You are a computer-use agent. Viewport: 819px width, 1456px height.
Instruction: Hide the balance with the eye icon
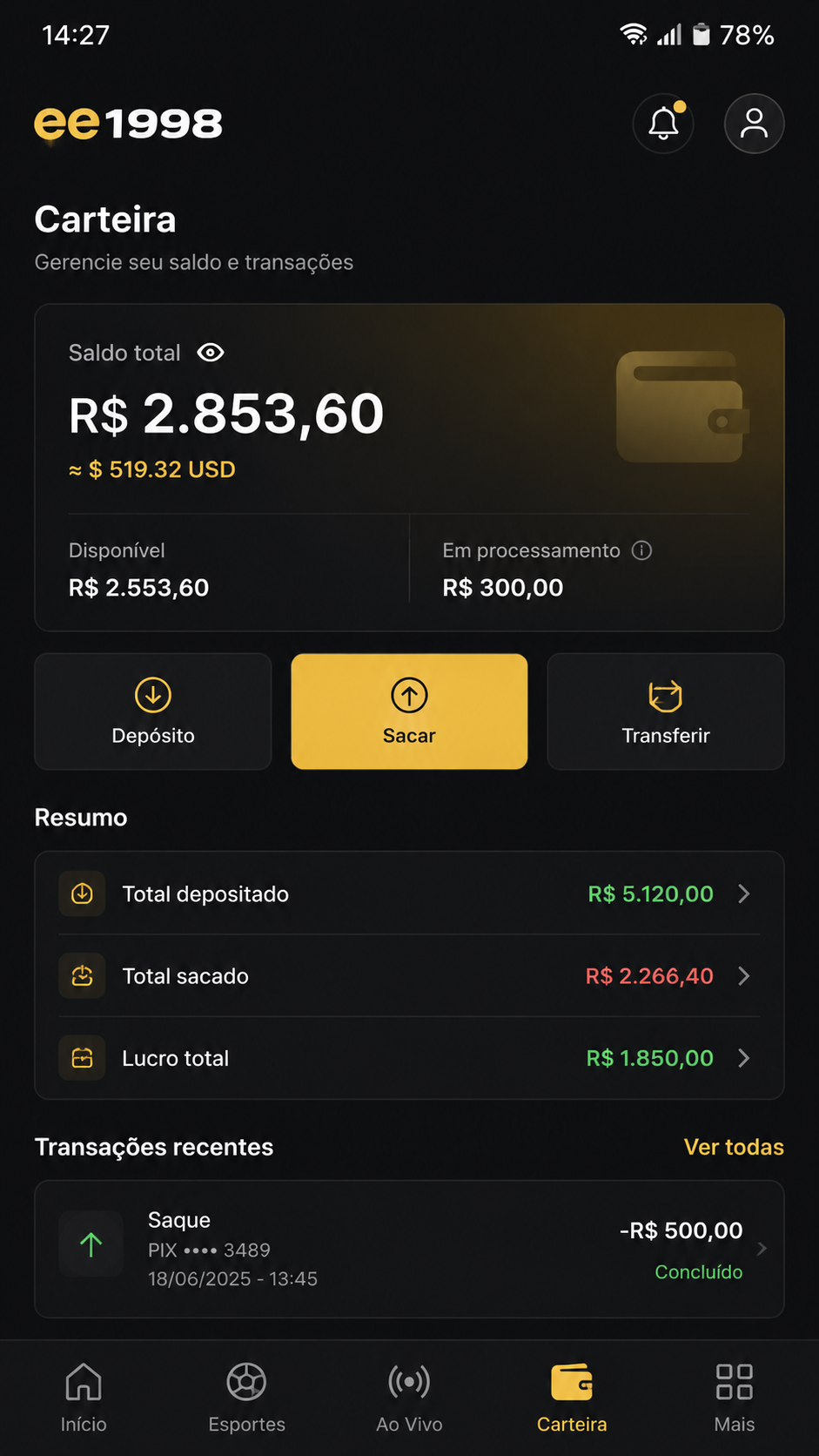point(211,353)
